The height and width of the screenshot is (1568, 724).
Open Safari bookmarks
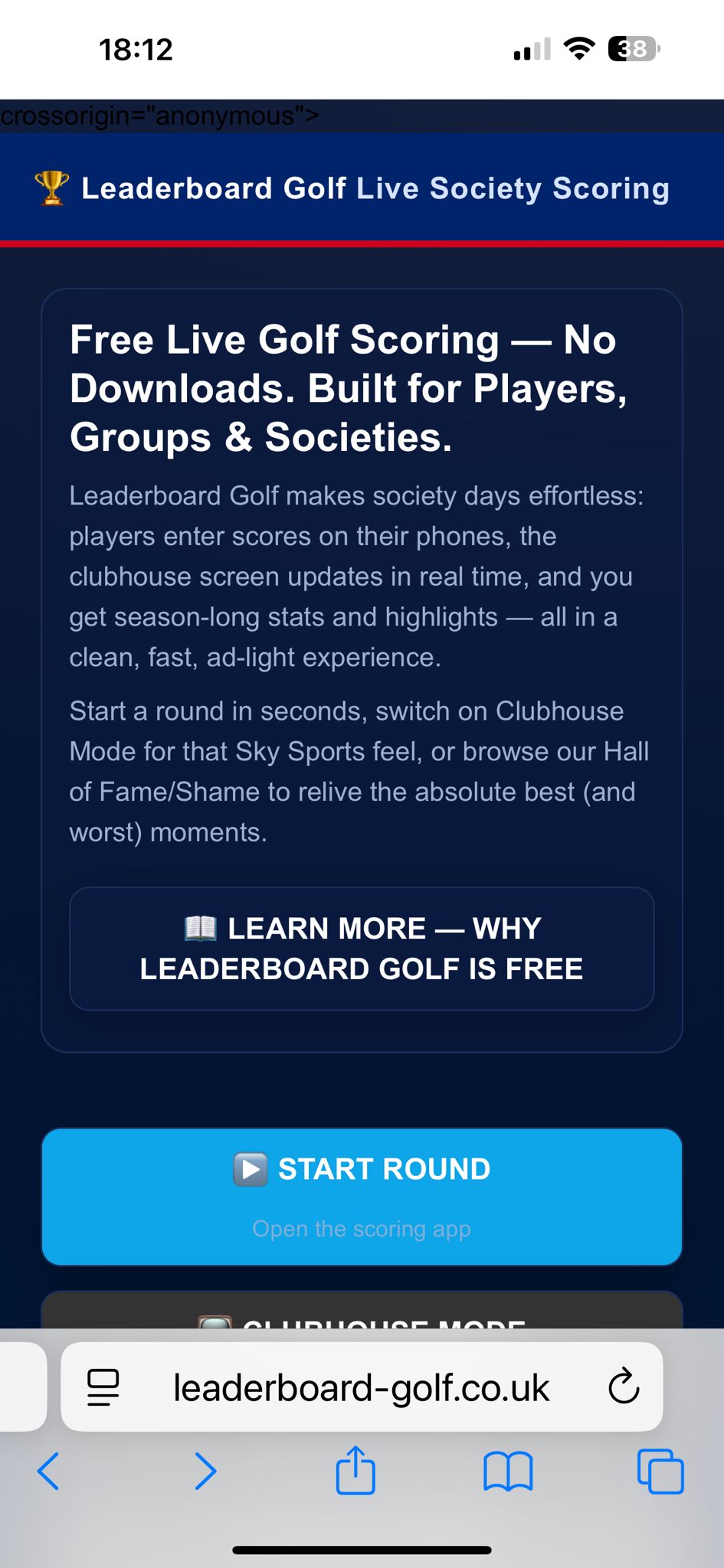coord(508,1471)
